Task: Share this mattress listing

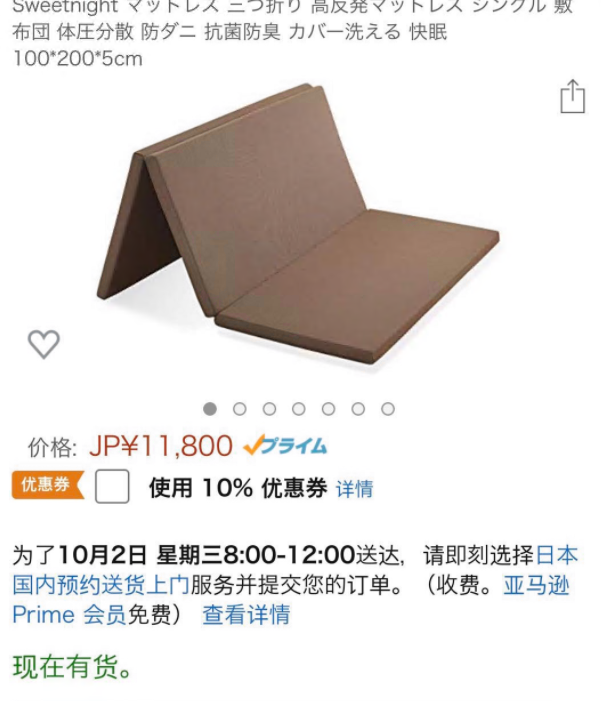Action: [572, 97]
